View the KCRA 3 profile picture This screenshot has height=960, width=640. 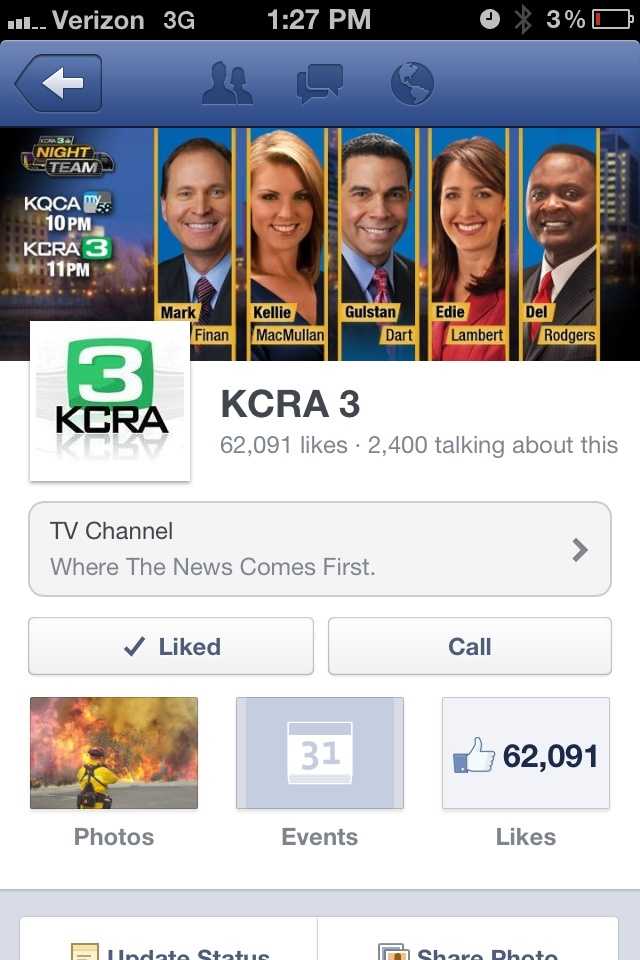[110, 402]
